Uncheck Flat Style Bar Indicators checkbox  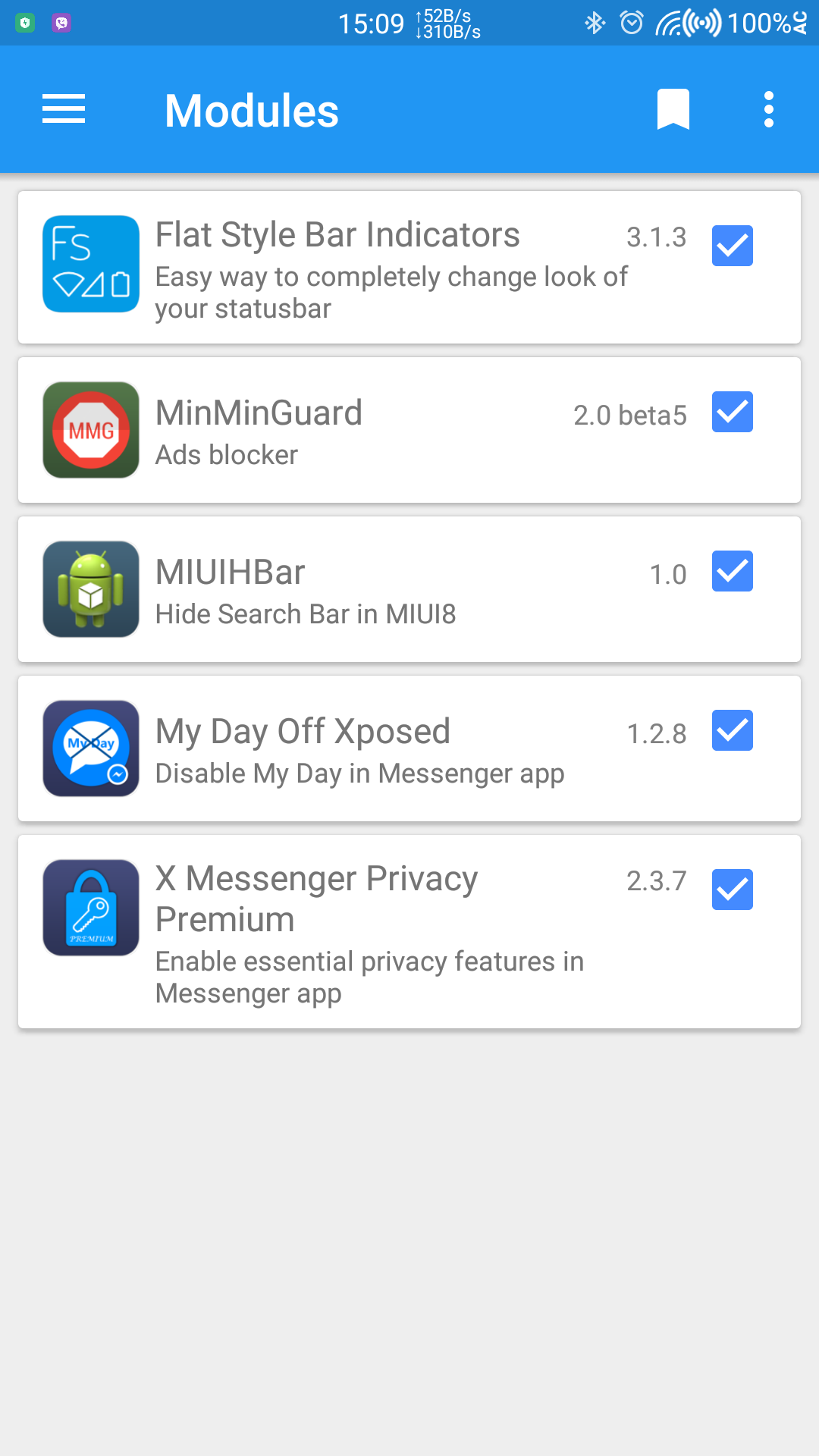click(x=732, y=246)
